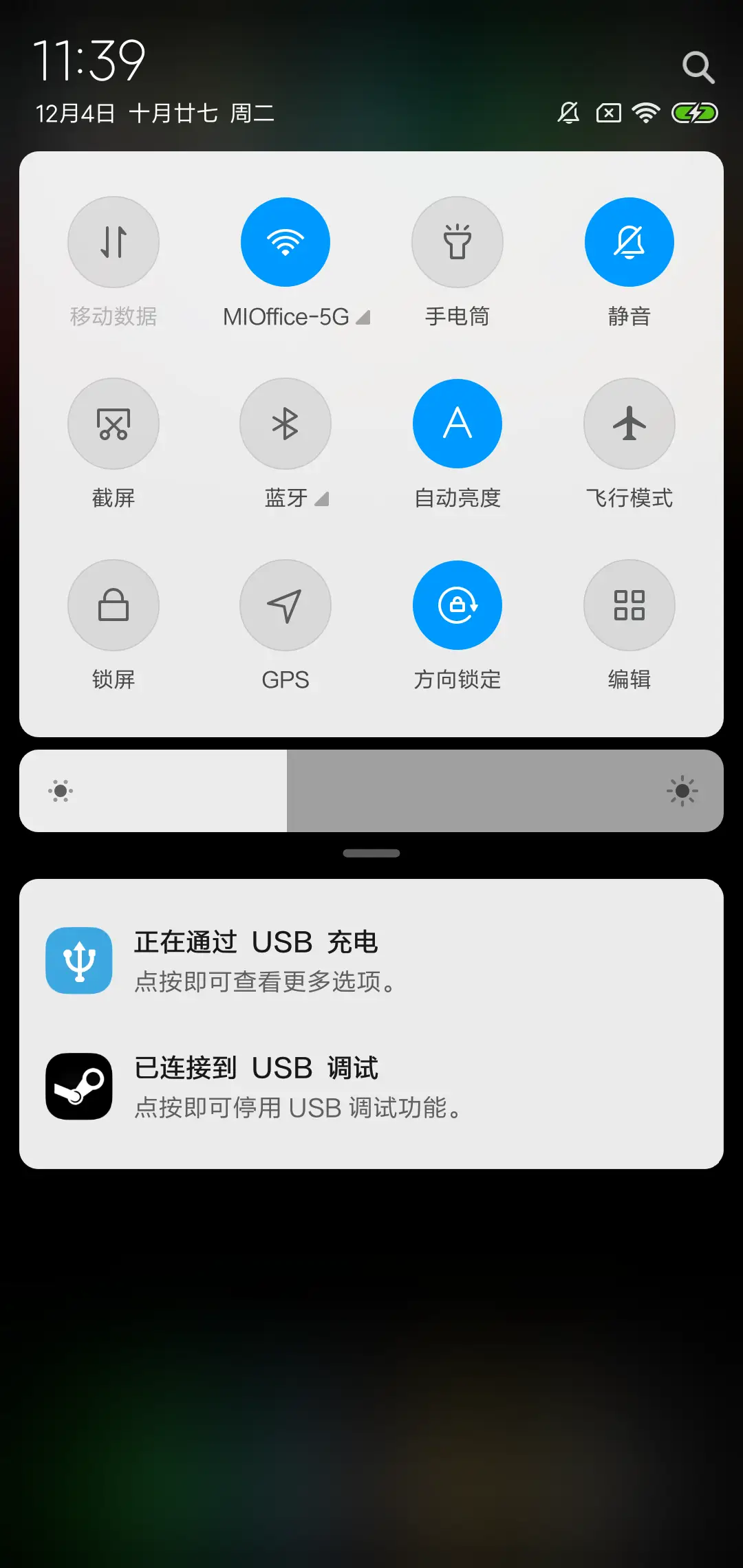The height and width of the screenshot is (1568, 743).
Task: Expand MIOffice-5G Wi-Fi network options
Action: [365, 317]
